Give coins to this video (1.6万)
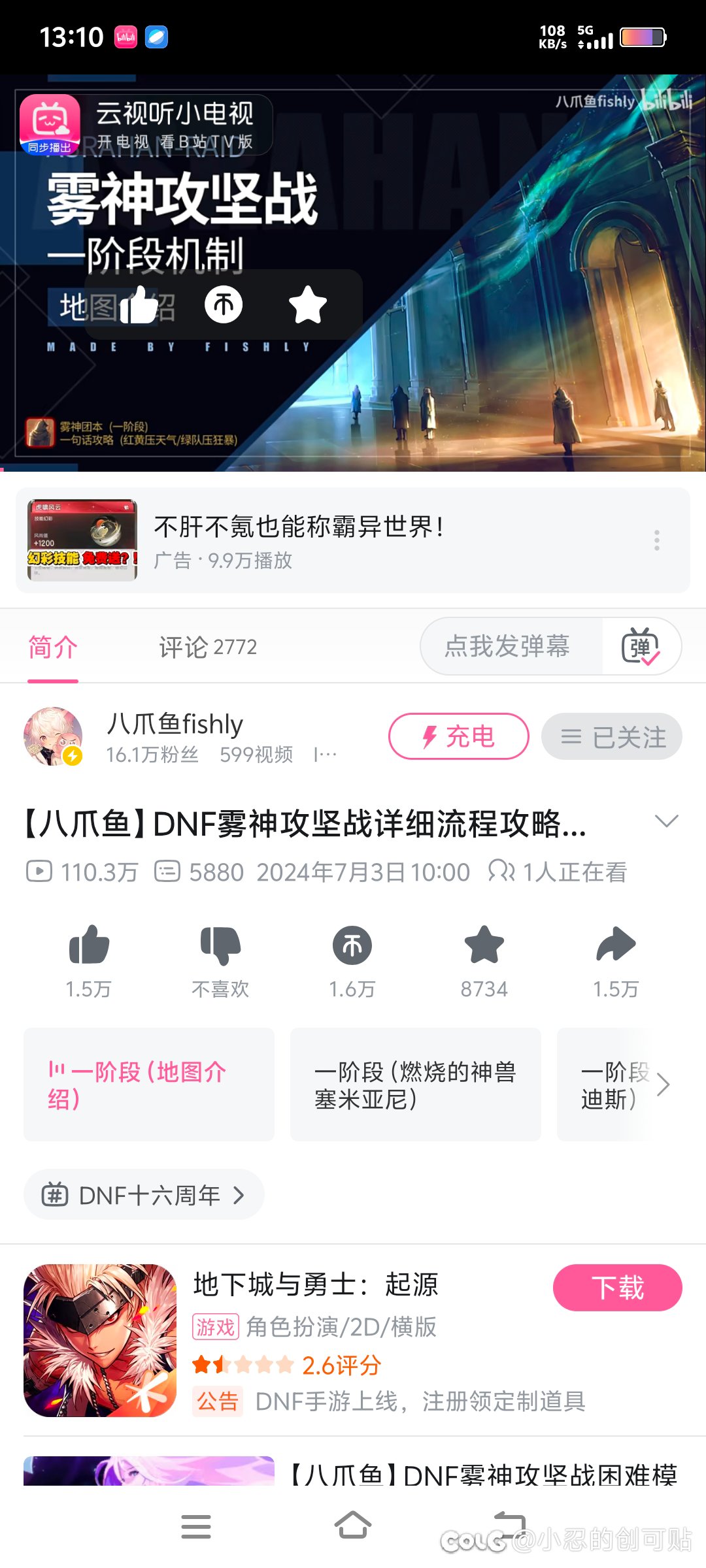The height and width of the screenshot is (1568, 706). point(352,945)
